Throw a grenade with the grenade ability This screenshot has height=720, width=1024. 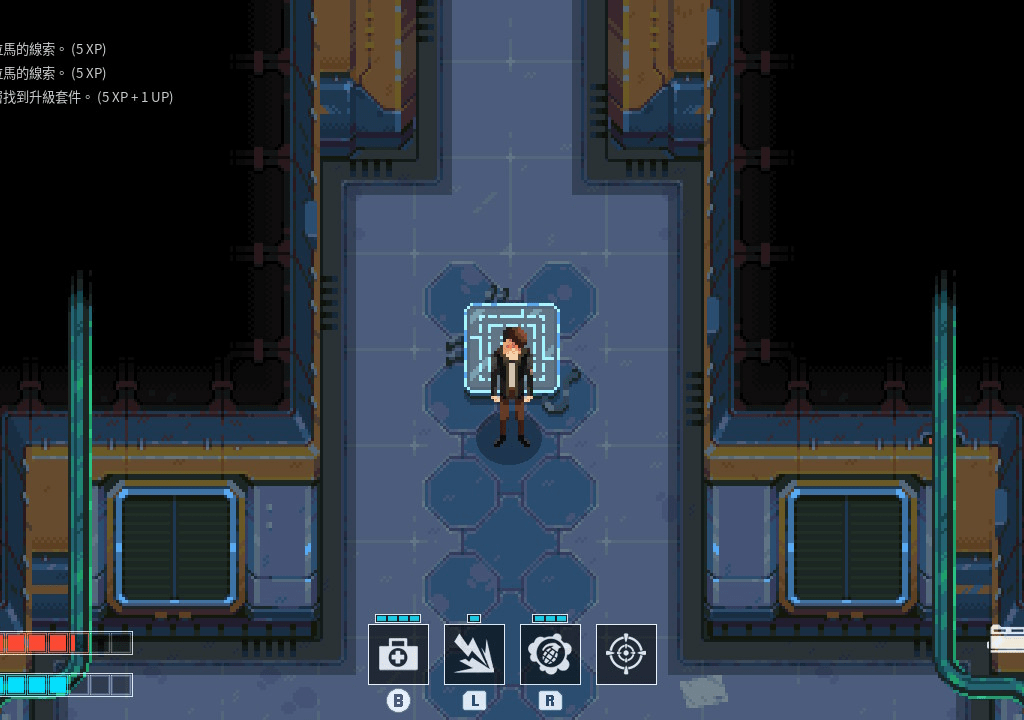[550, 654]
